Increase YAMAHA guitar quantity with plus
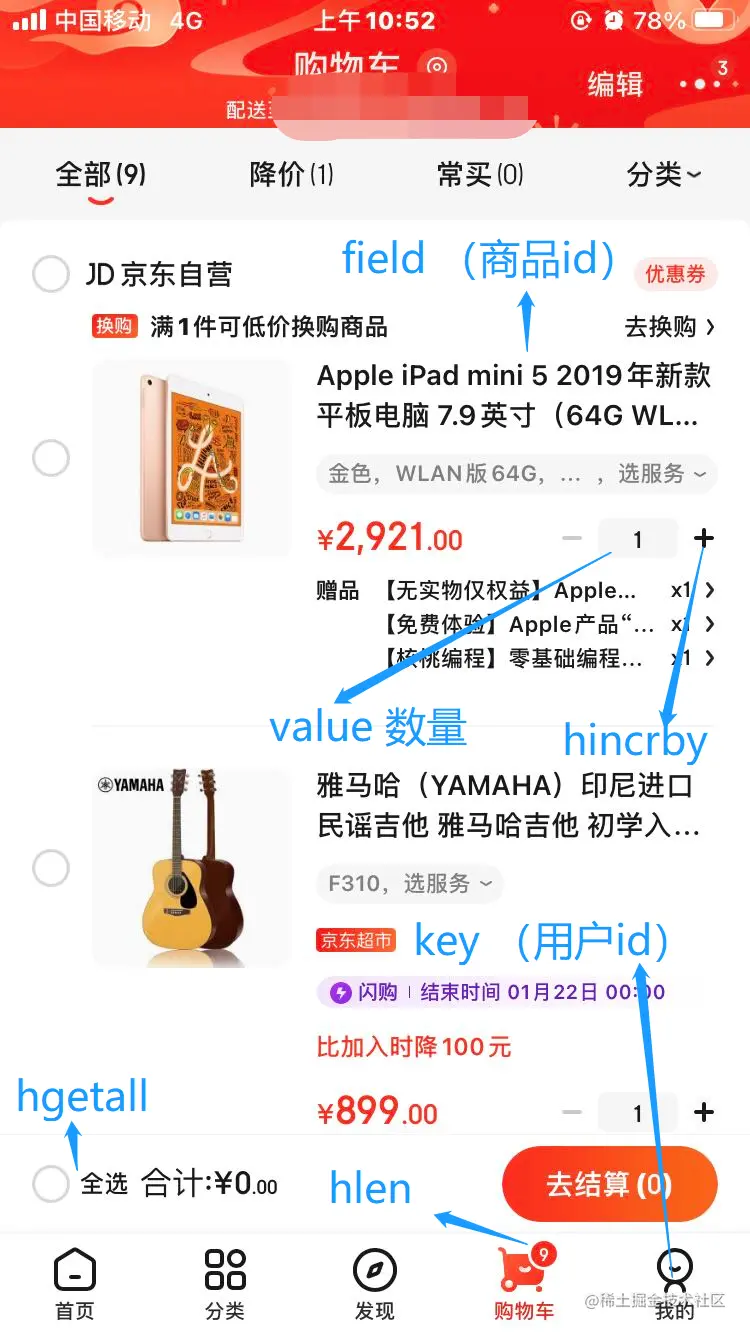 pos(704,1112)
